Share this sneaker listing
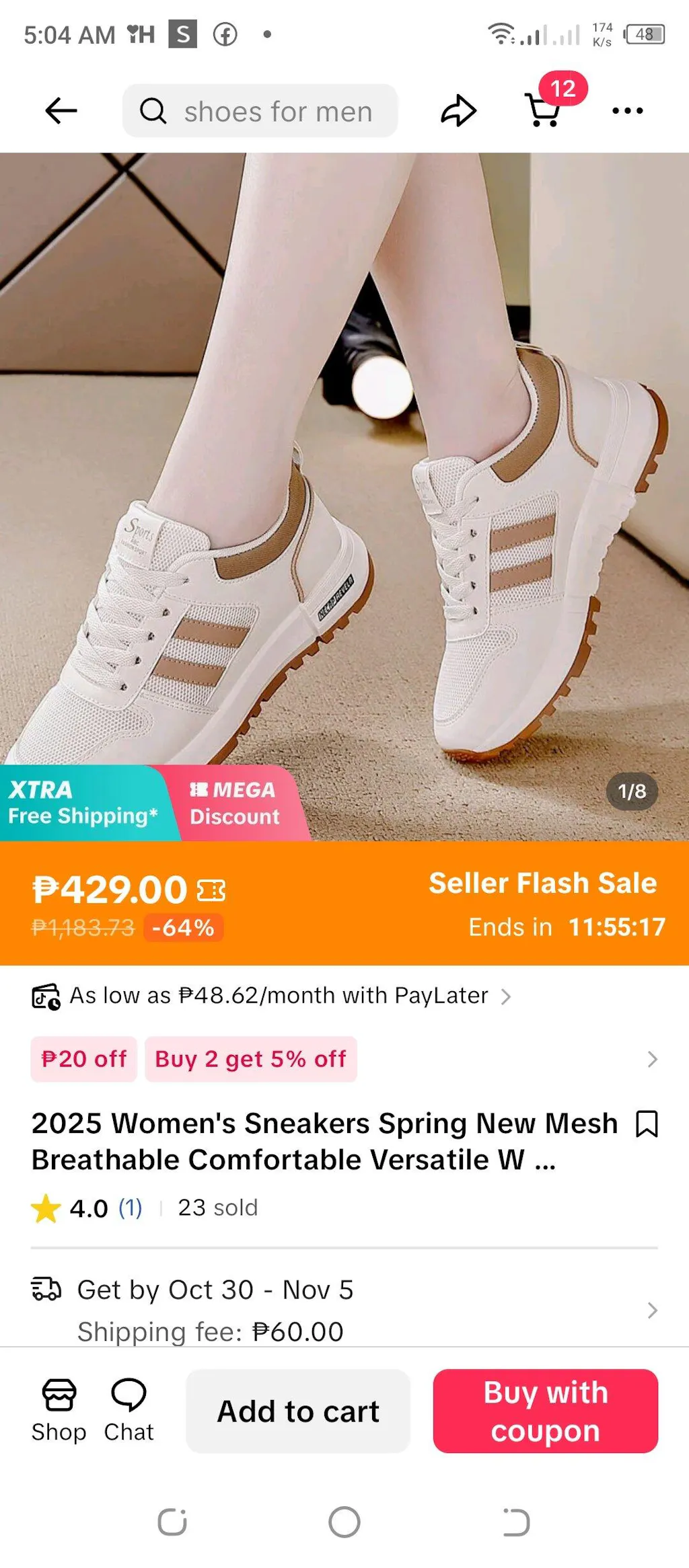This screenshot has width=689, height=1568. tap(458, 111)
